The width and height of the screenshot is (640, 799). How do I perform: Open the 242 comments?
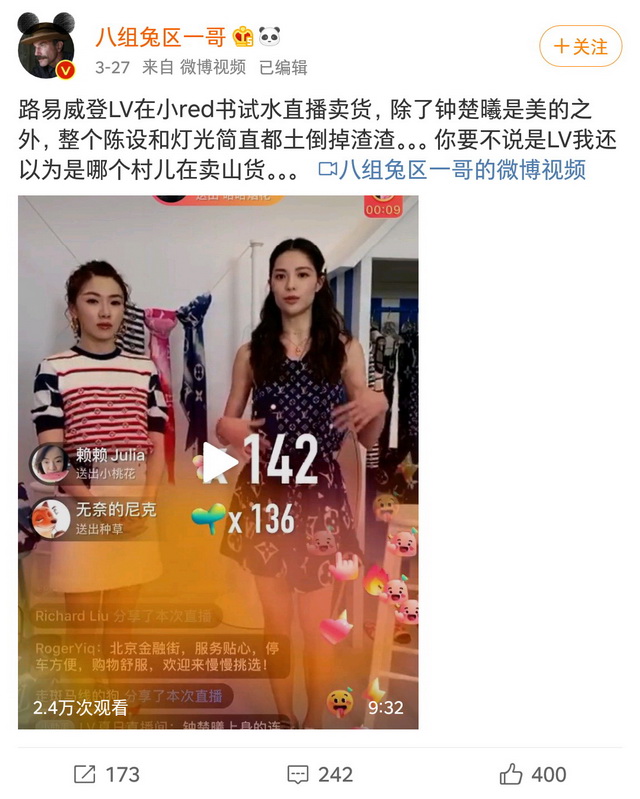point(320,774)
